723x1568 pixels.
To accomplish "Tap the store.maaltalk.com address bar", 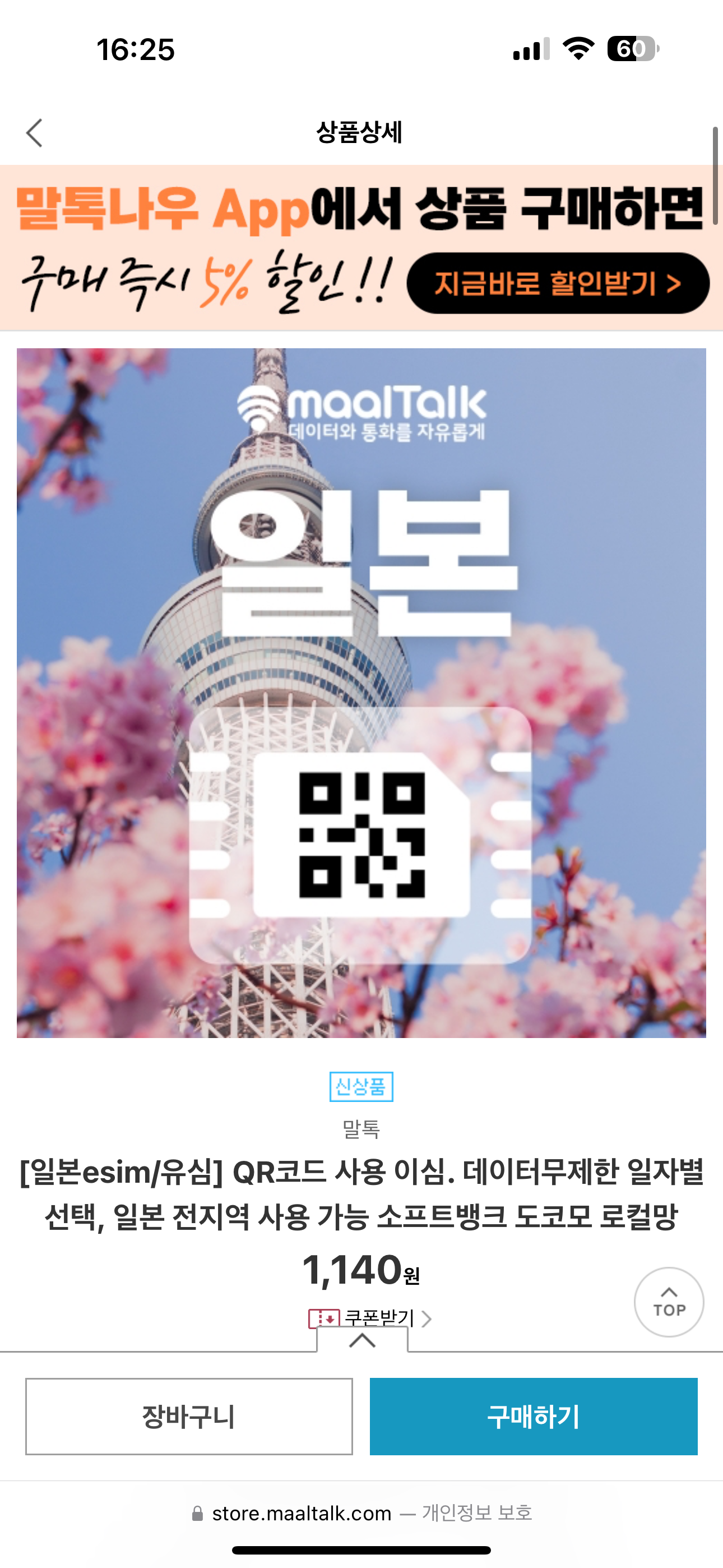I will coord(361,1513).
